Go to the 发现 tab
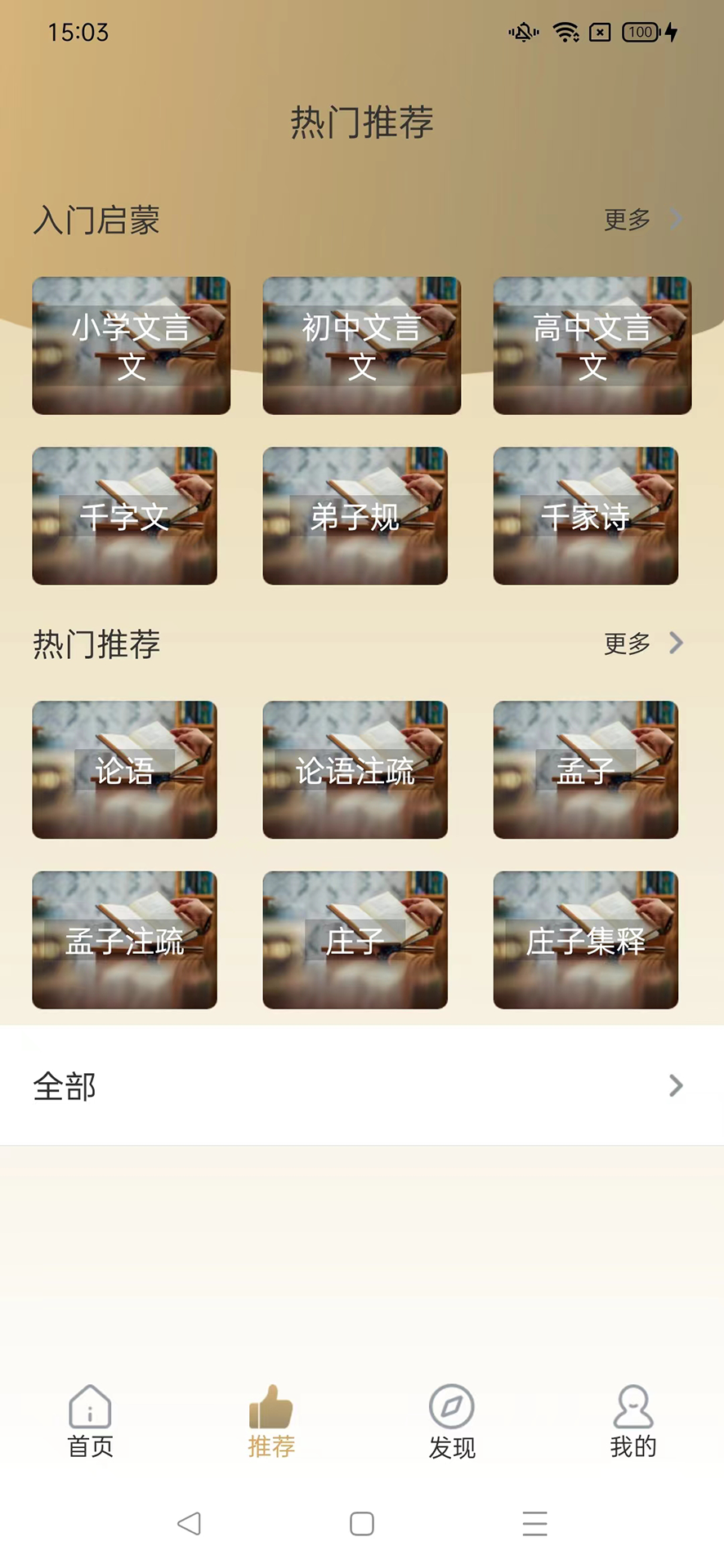The height and width of the screenshot is (1568, 724). coord(452,1422)
